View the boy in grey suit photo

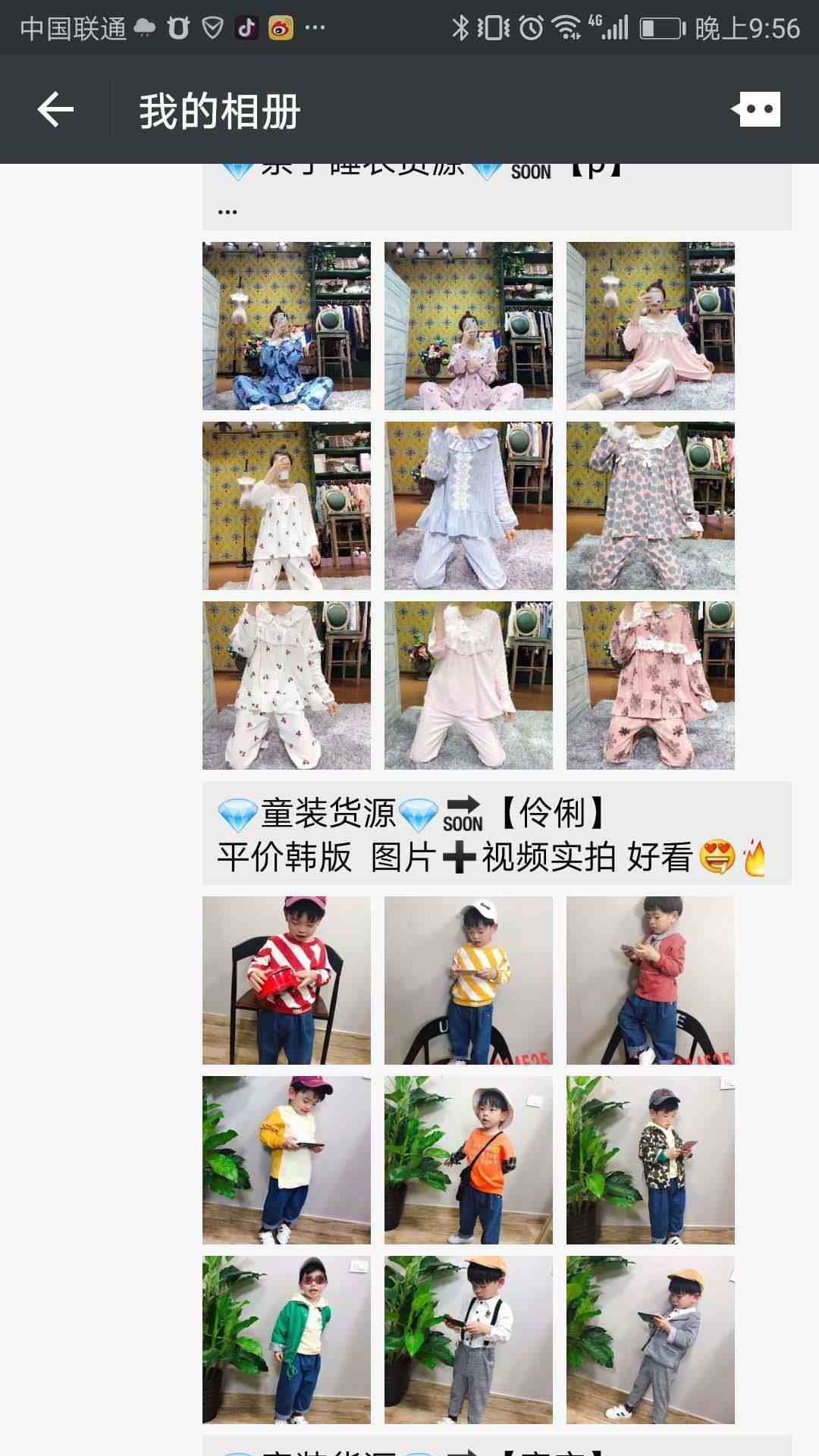650,1340
